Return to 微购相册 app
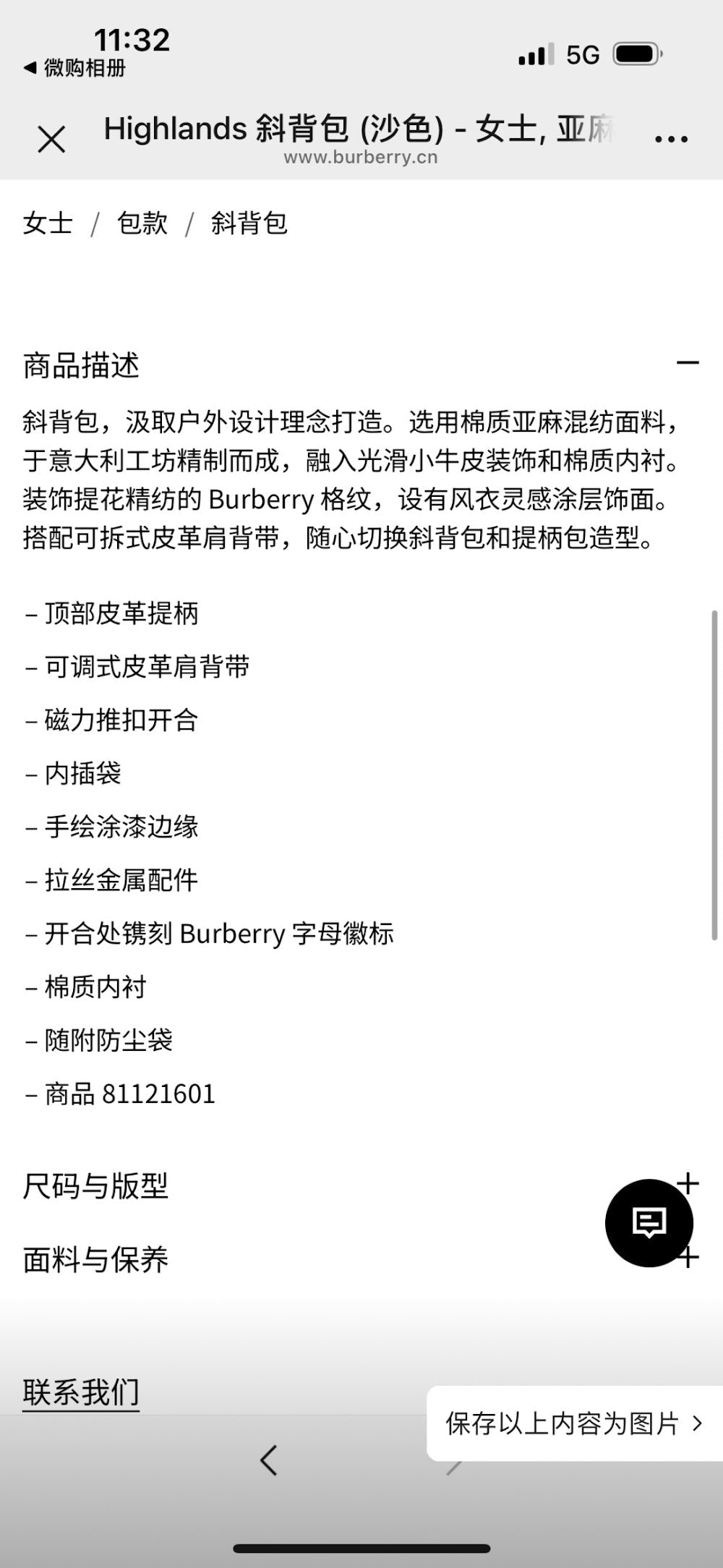Viewport: 723px width, 1568px height. tap(74, 68)
